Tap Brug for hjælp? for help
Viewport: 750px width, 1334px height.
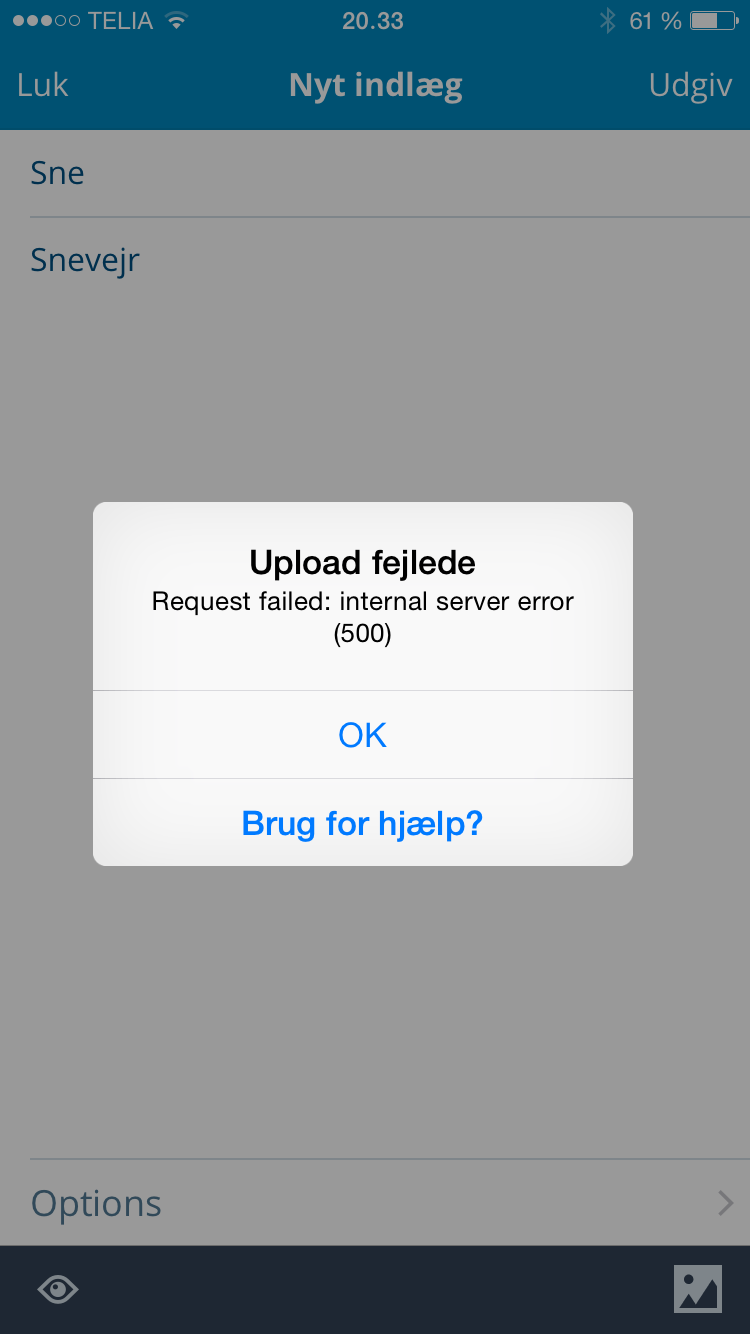tap(362, 823)
